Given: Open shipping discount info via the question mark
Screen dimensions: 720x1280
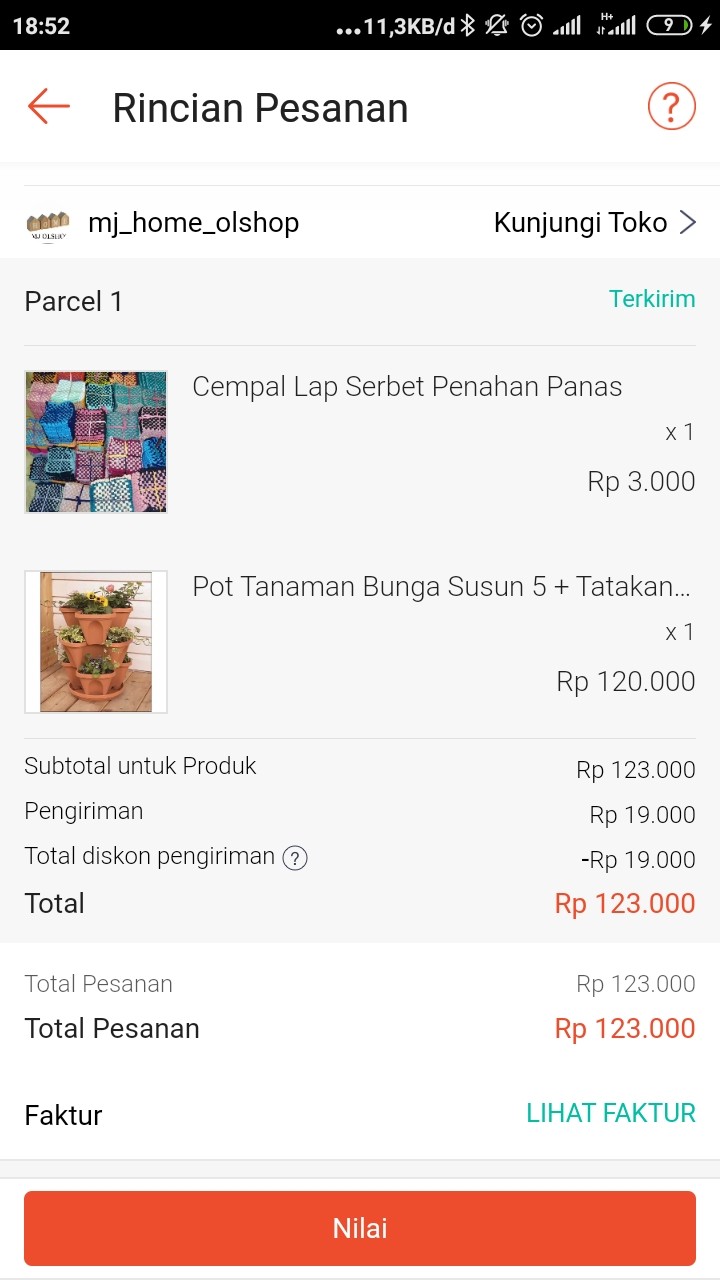Looking at the screenshot, I should coord(295,858).
